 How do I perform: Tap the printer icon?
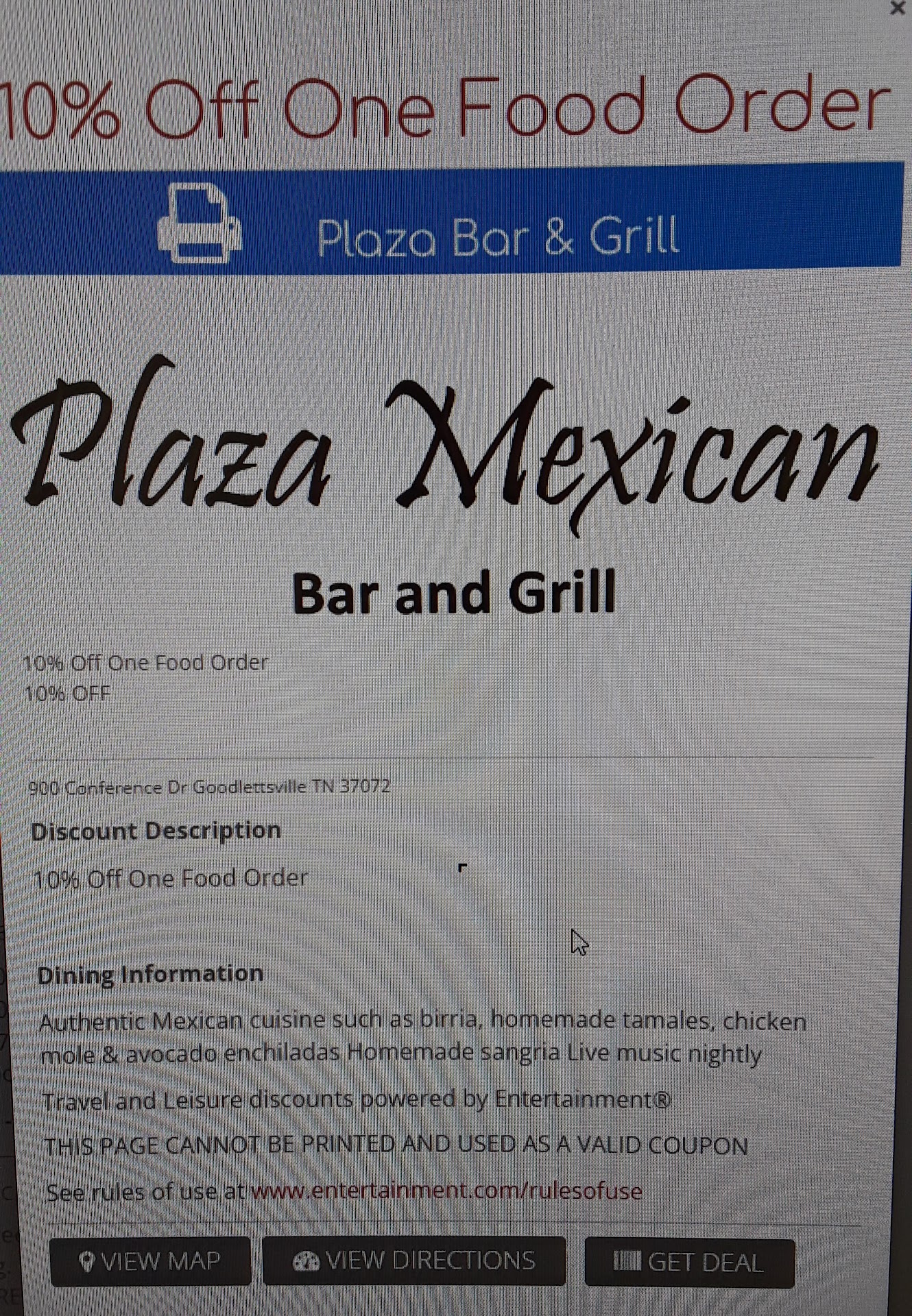199,223
